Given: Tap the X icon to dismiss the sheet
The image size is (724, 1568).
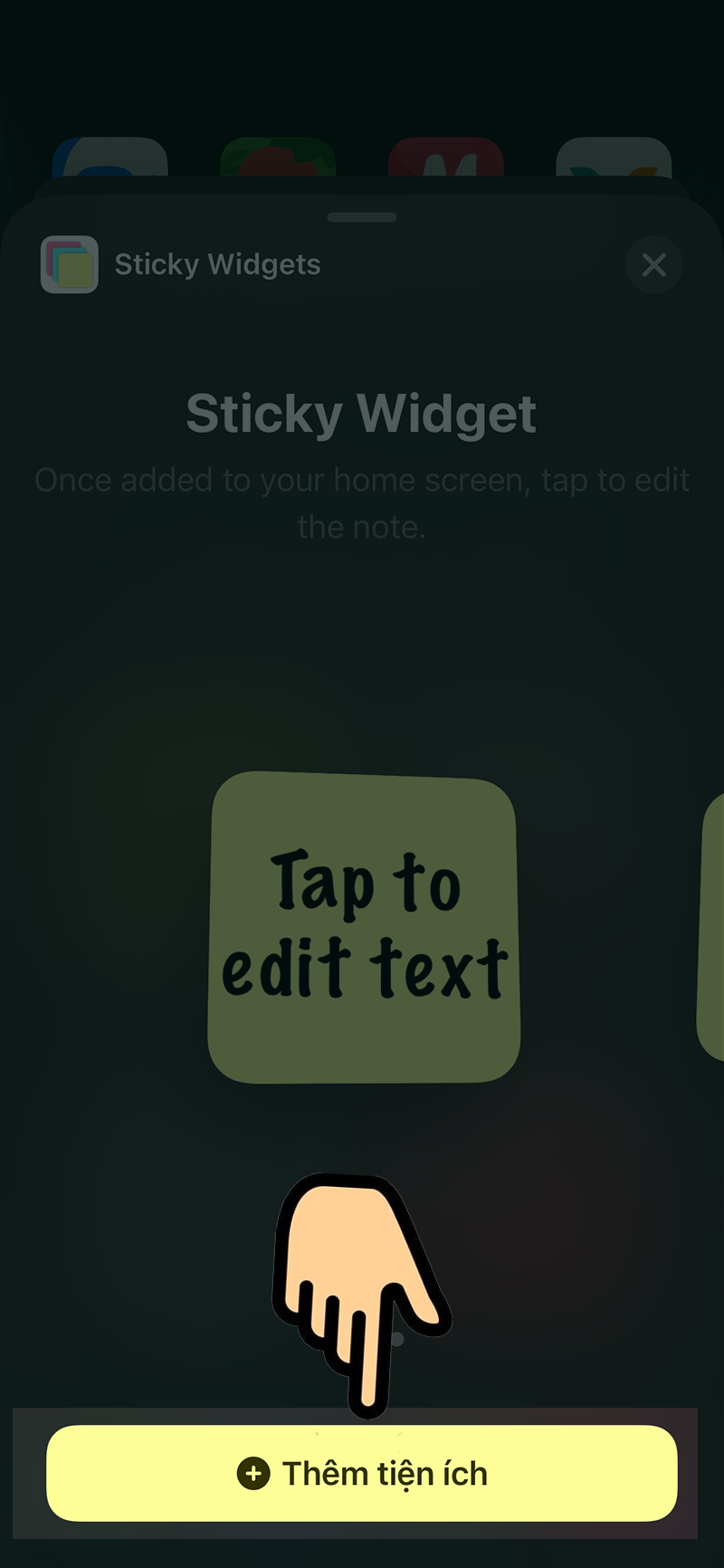Looking at the screenshot, I should 654,264.
